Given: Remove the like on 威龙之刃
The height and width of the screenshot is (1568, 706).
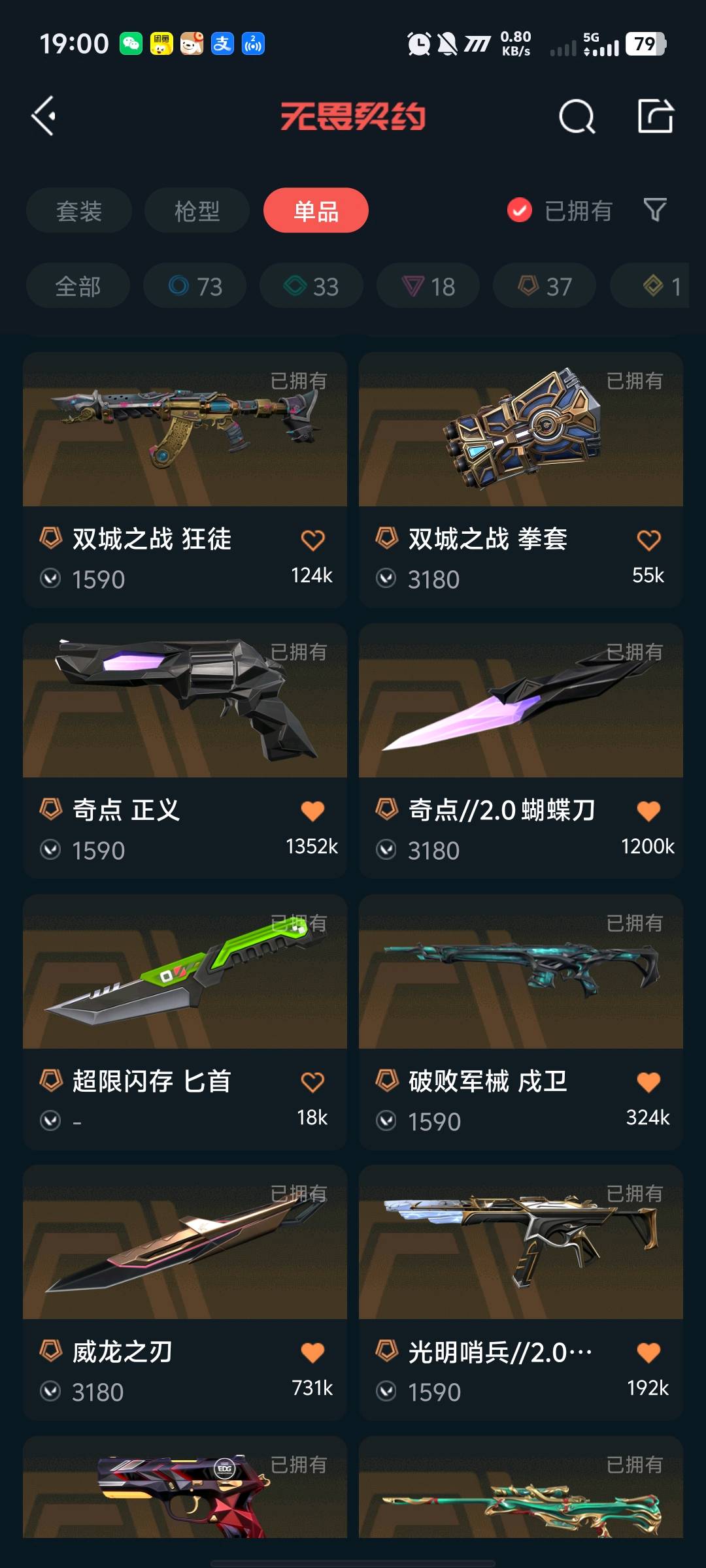Looking at the screenshot, I should click(312, 1352).
